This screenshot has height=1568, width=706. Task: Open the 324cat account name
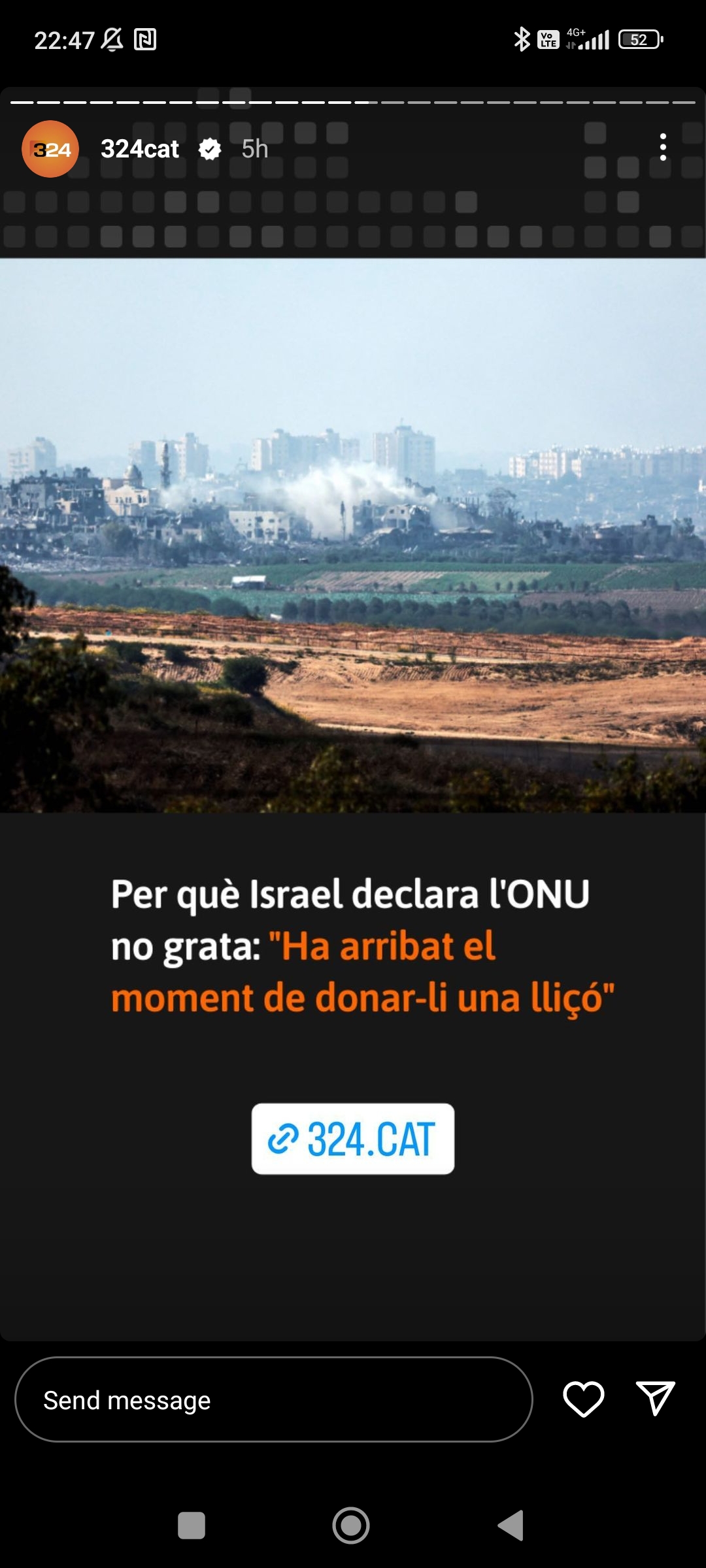(x=140, y=149)
